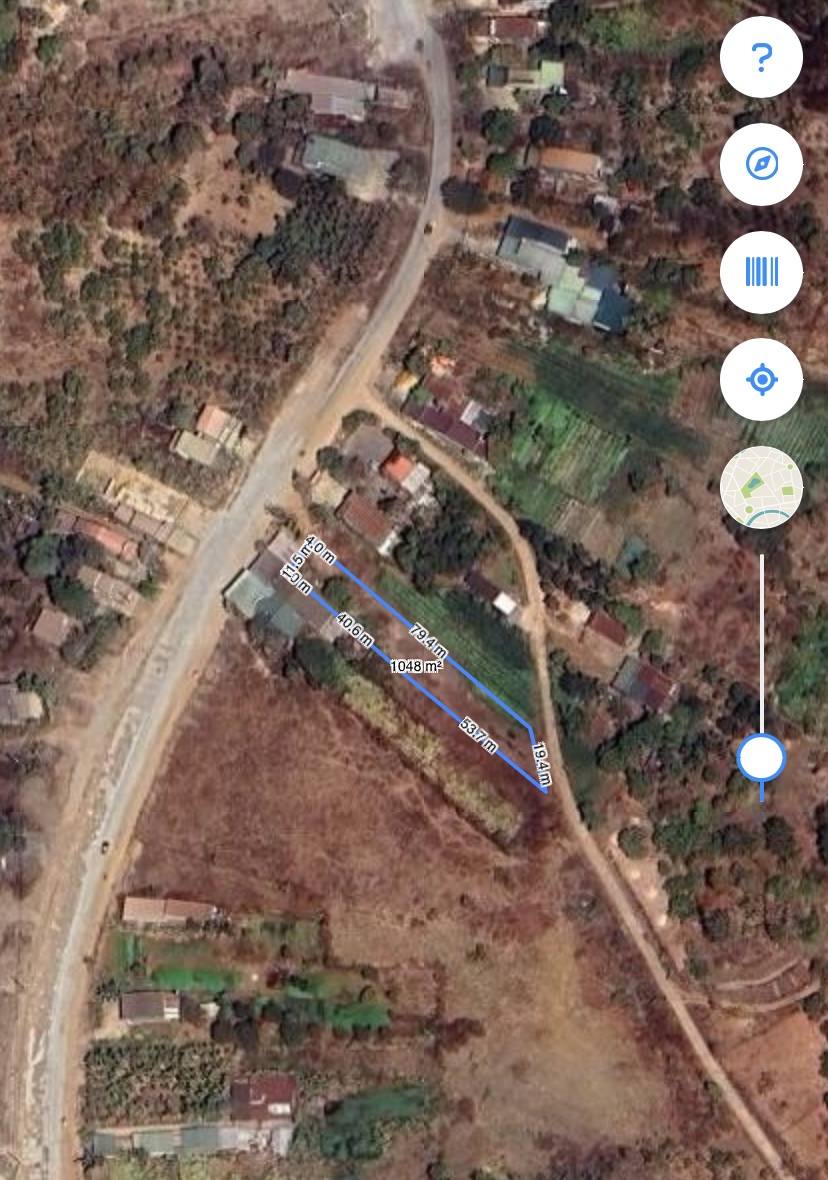Switch map type via the map thumbnail
Image resolution: width=828 pixels, height=1180 pixels.
click(x=761, y=487)
